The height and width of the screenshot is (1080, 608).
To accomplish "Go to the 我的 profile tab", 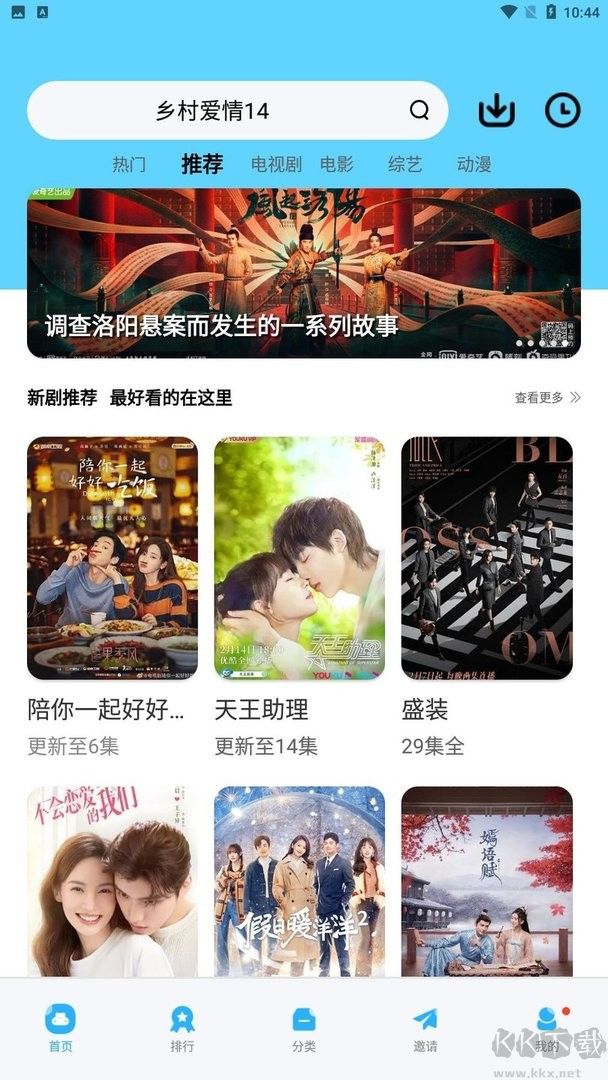I will coord(547,1029).
